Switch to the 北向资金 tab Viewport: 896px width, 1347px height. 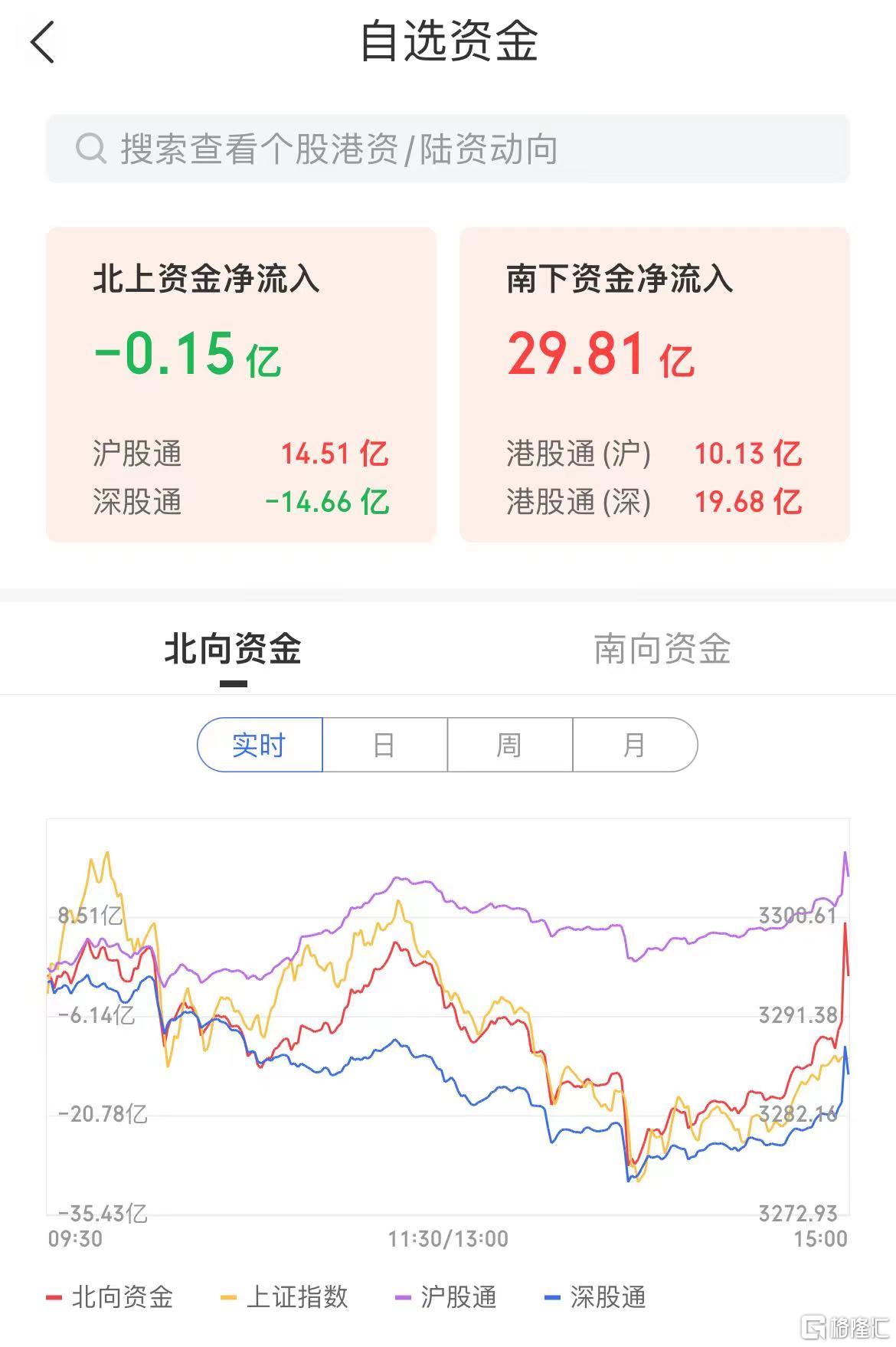tap(233, 650)
